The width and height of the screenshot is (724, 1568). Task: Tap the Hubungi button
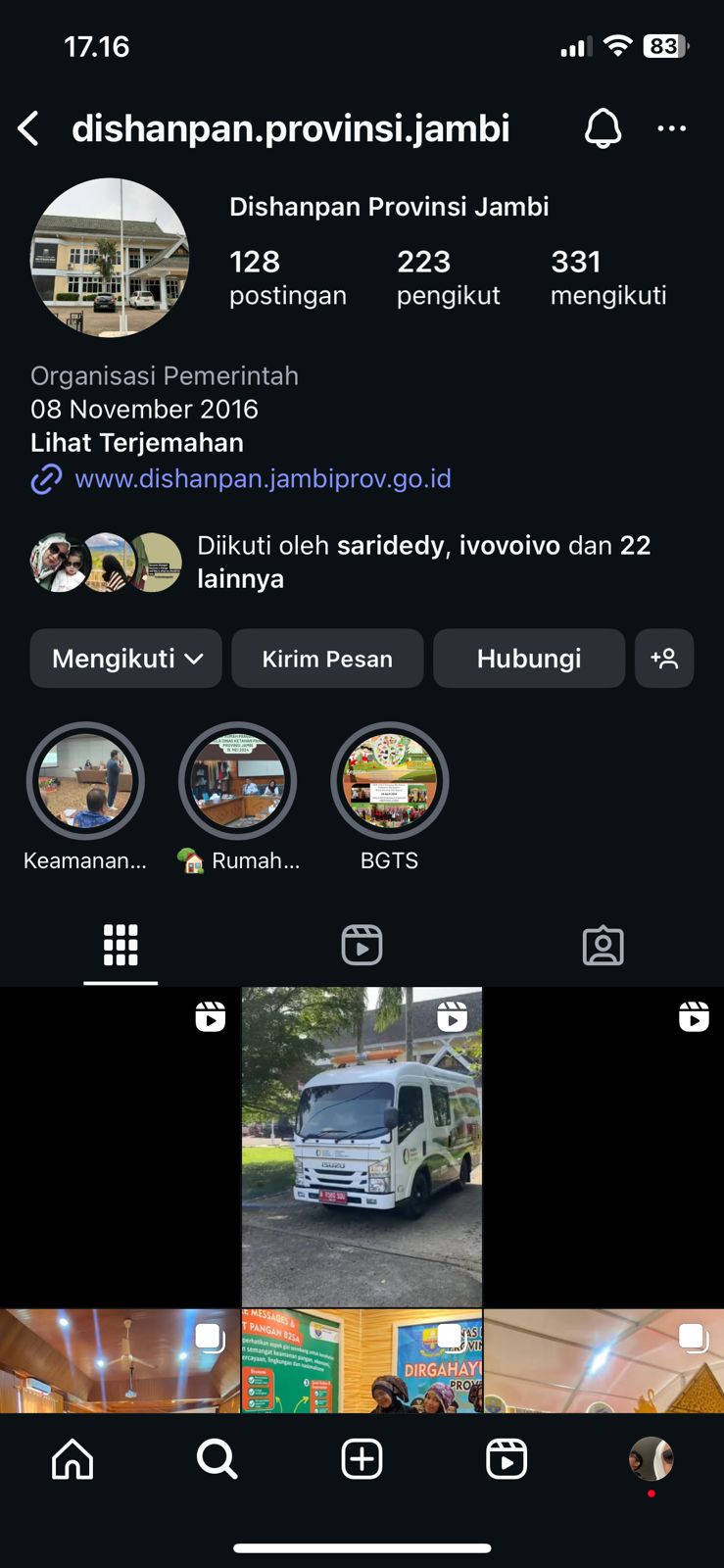pos(528,659)
